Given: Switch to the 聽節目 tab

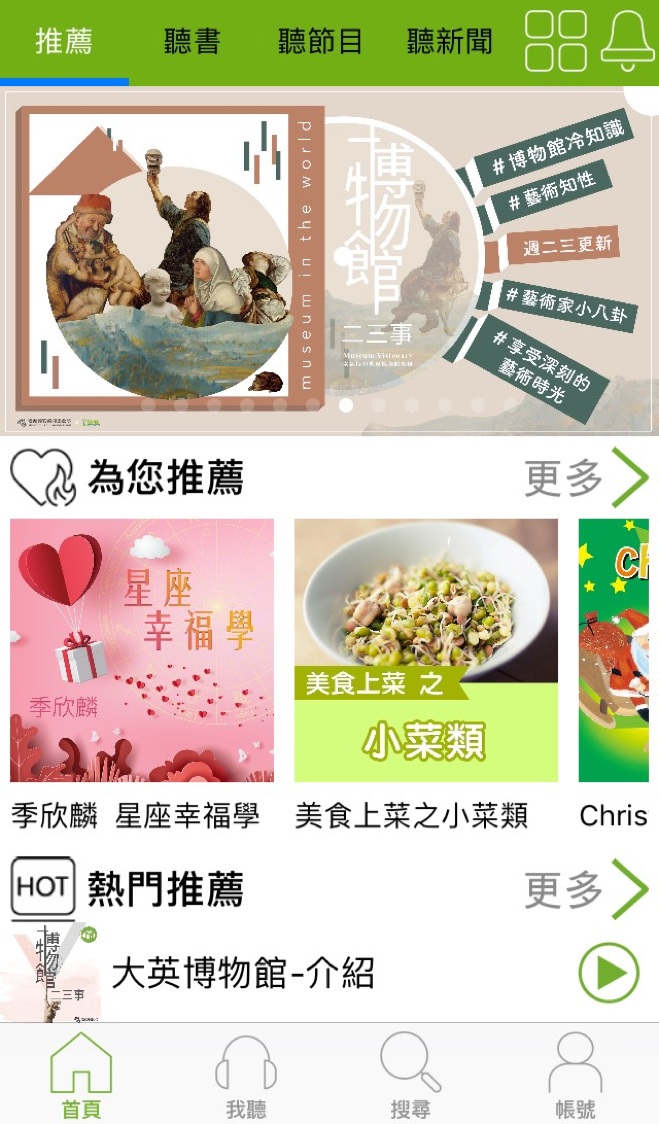Looking at the screenshot, I should [320, 41].
